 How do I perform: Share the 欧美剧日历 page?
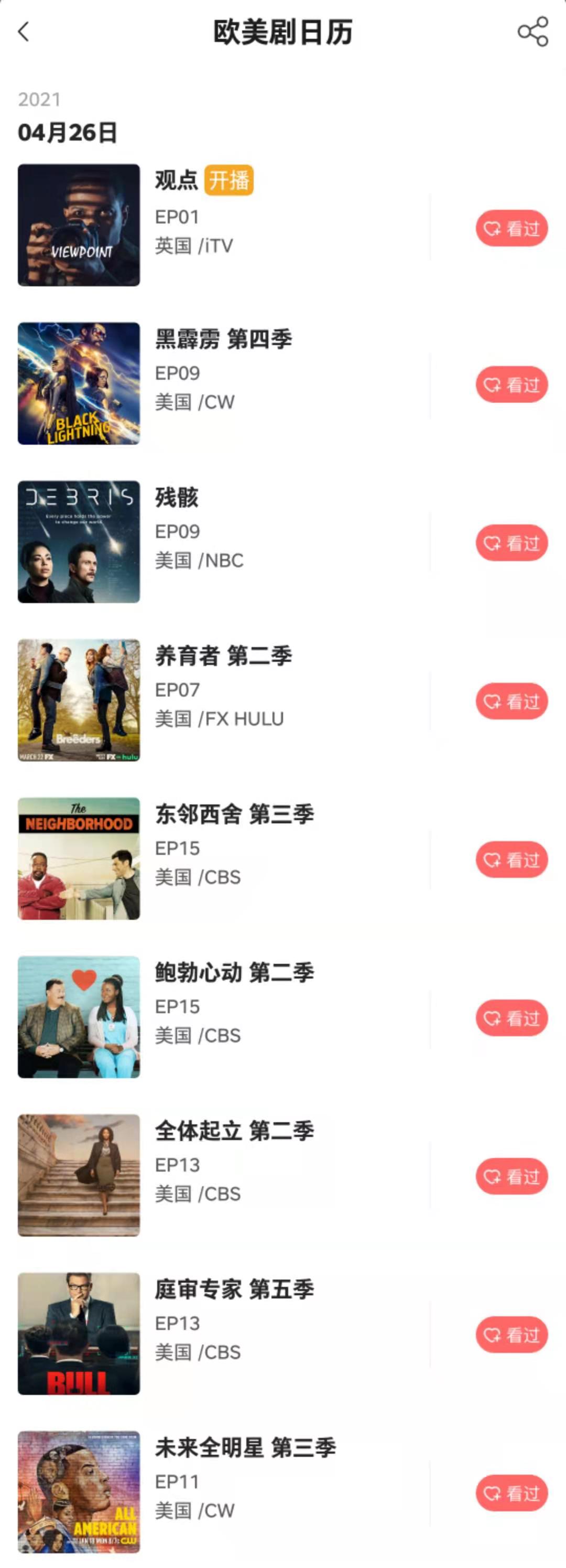click(x=532, y=31)
